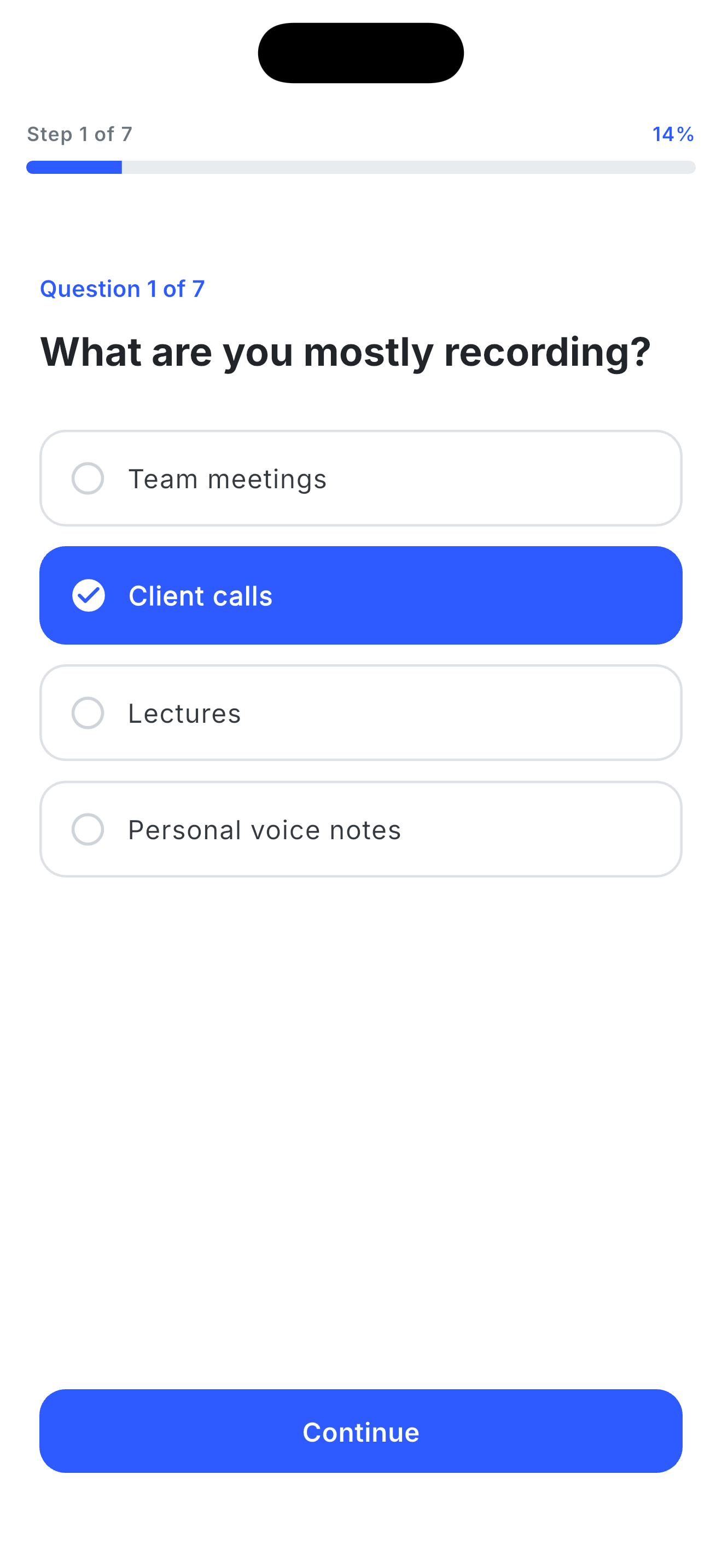Click the question title text
This screenshot has width=722, height=1568.
pyautogui.click(x=346, y=350)
